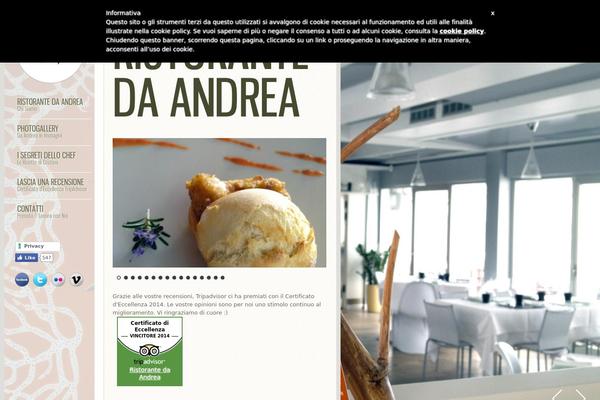Viewport: 600px width, 400px height.
Task: Tap the food photo slideshow image
Action: (x=219, y=202)
